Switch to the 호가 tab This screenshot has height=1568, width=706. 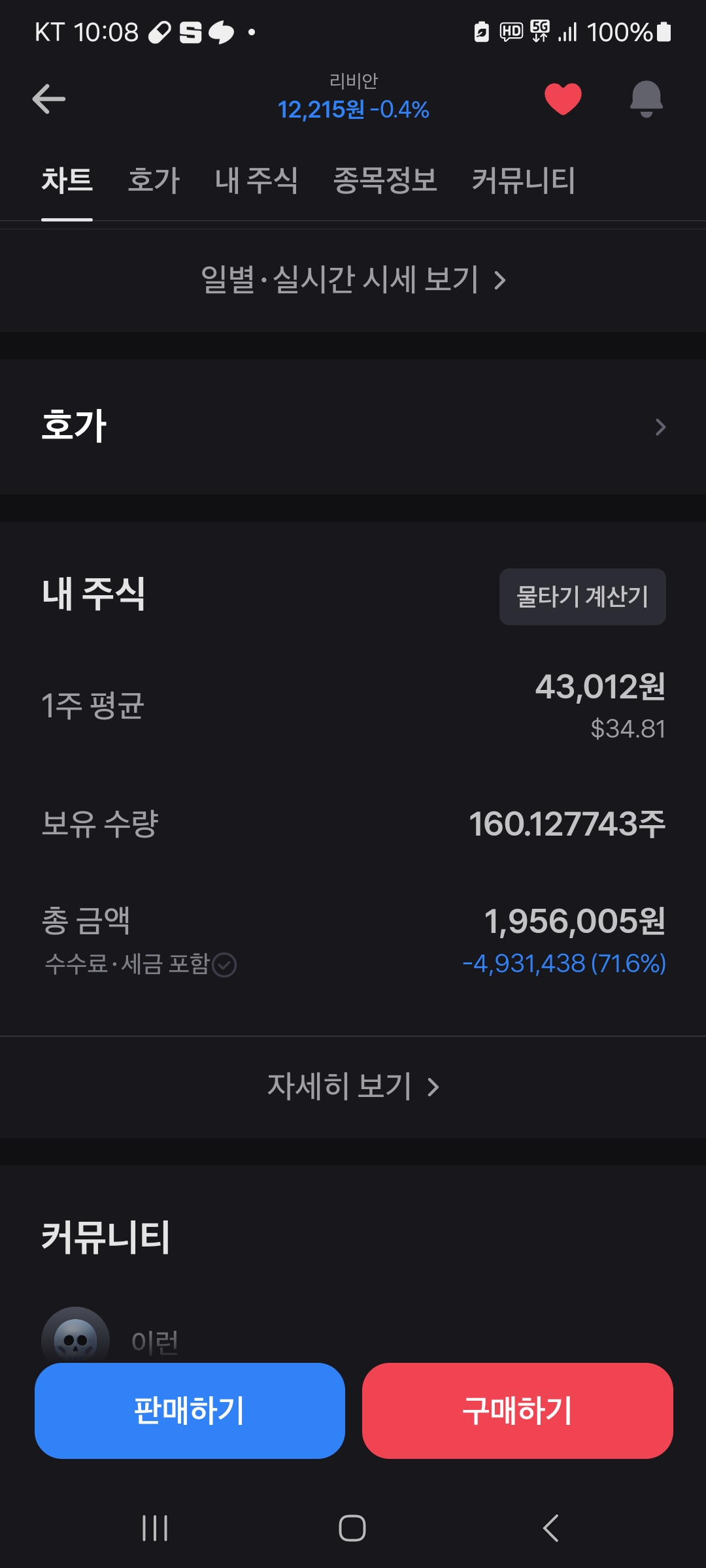(154, 181)
